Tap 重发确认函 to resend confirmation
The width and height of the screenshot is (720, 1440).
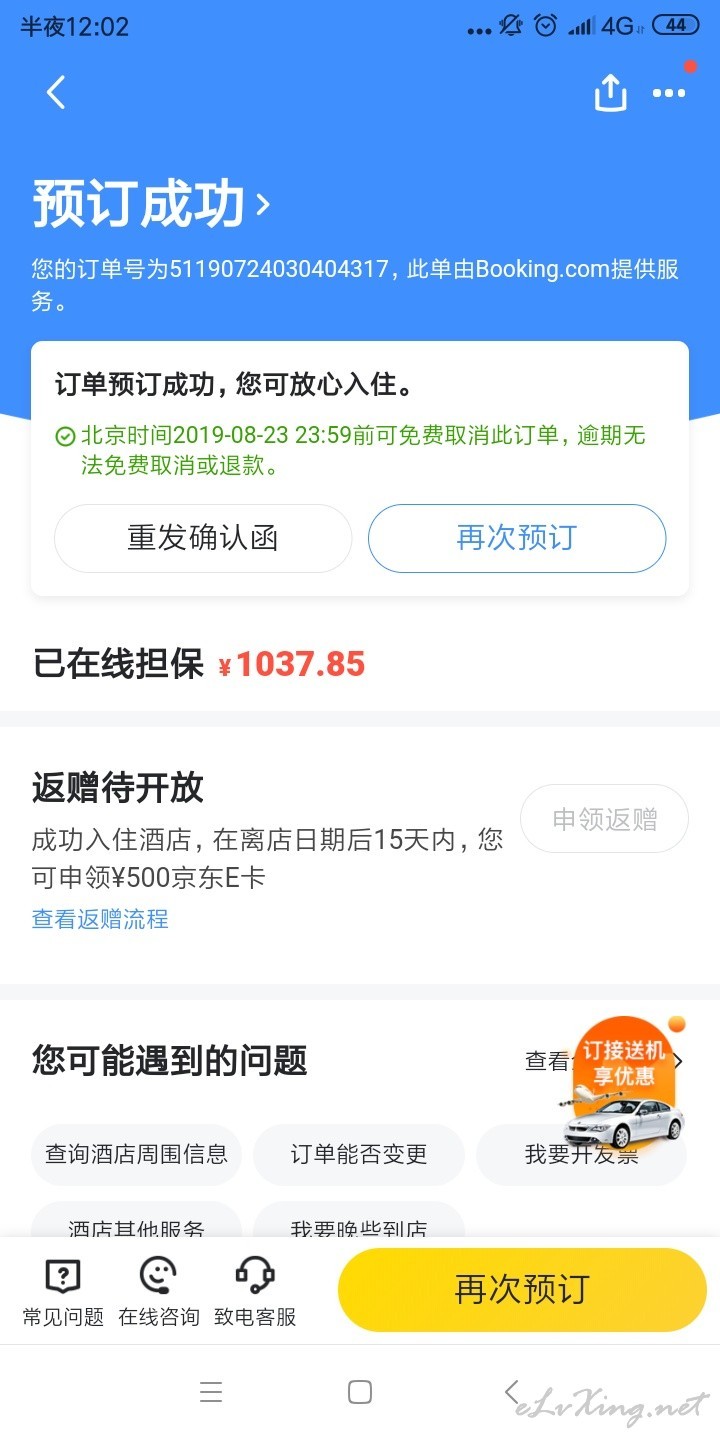point(203,538)
